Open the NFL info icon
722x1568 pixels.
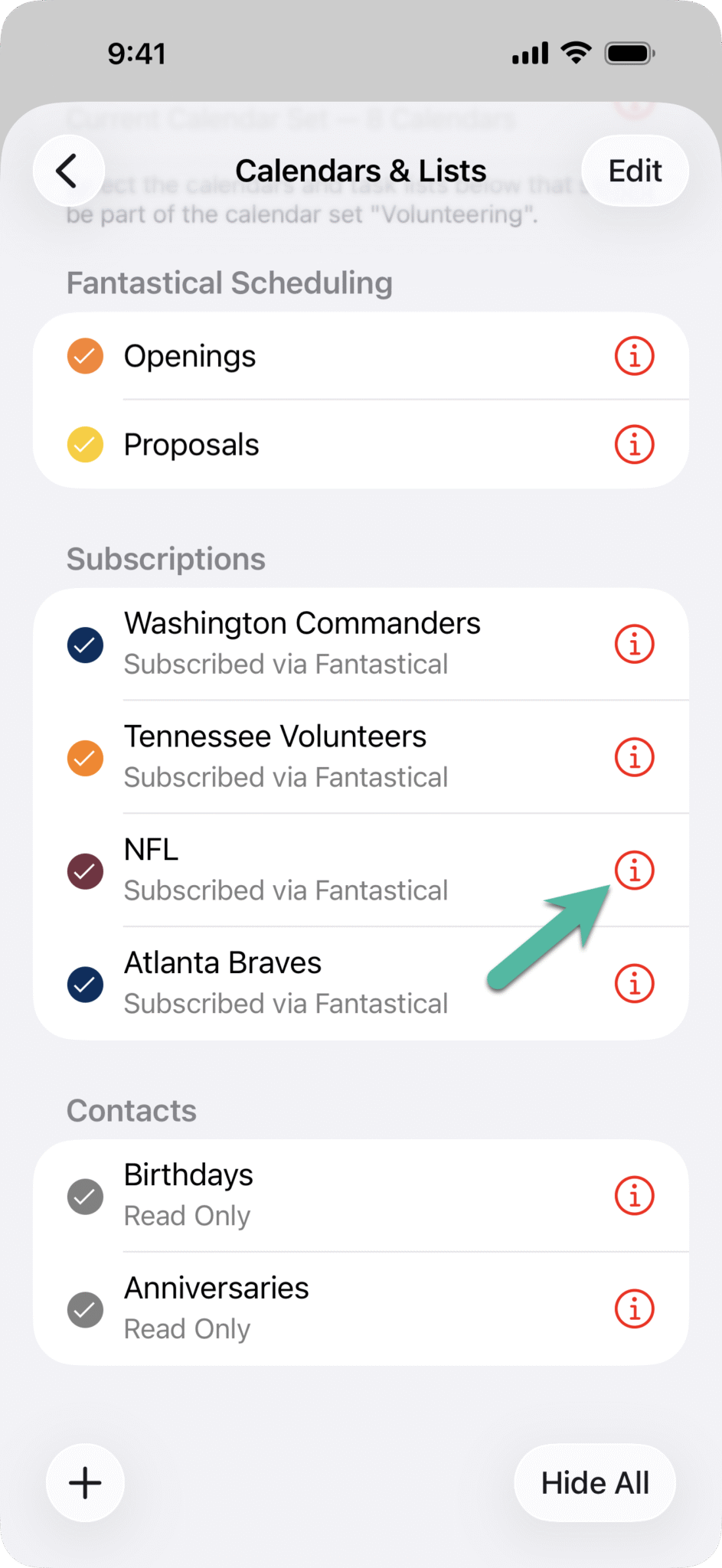[634, 871]
